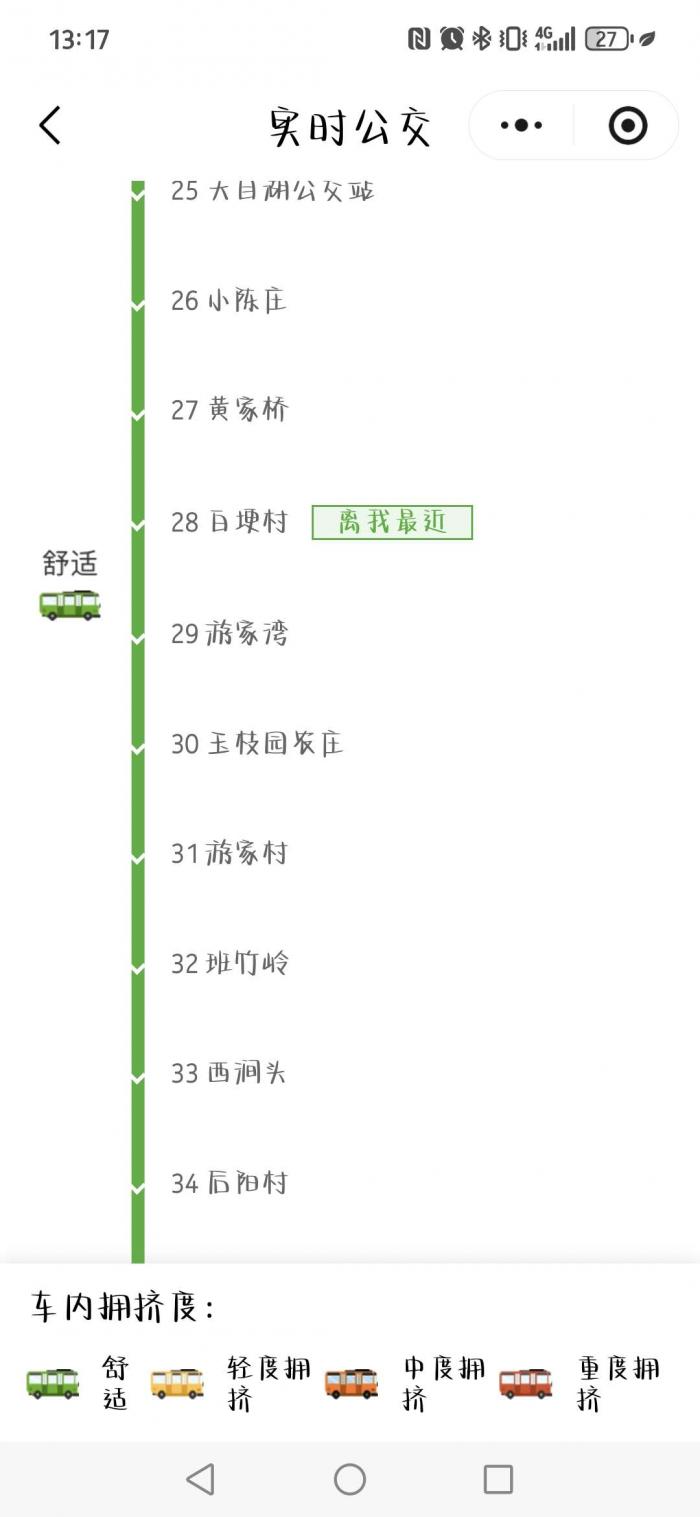This screenshot has width=700, height=1517.
Task: Open stop 32 班竹岭
Action: click(229, 963)
